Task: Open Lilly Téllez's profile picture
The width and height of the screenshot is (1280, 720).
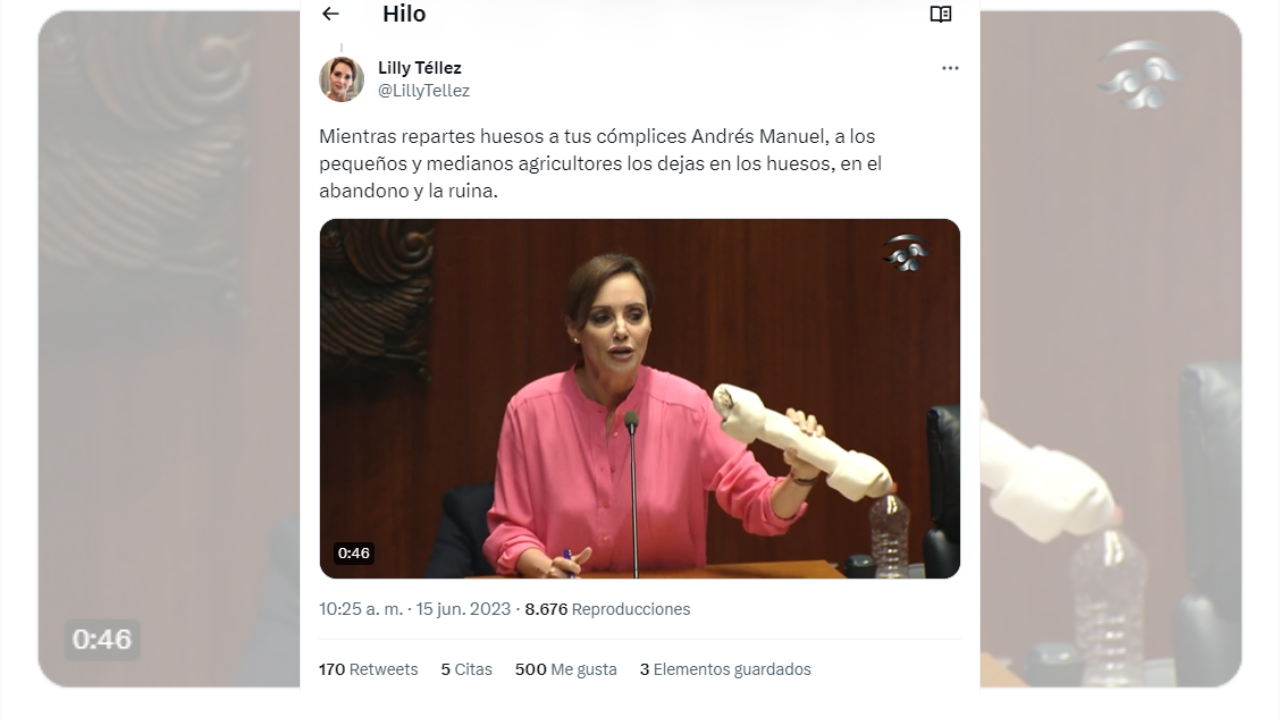Action: 341,79
